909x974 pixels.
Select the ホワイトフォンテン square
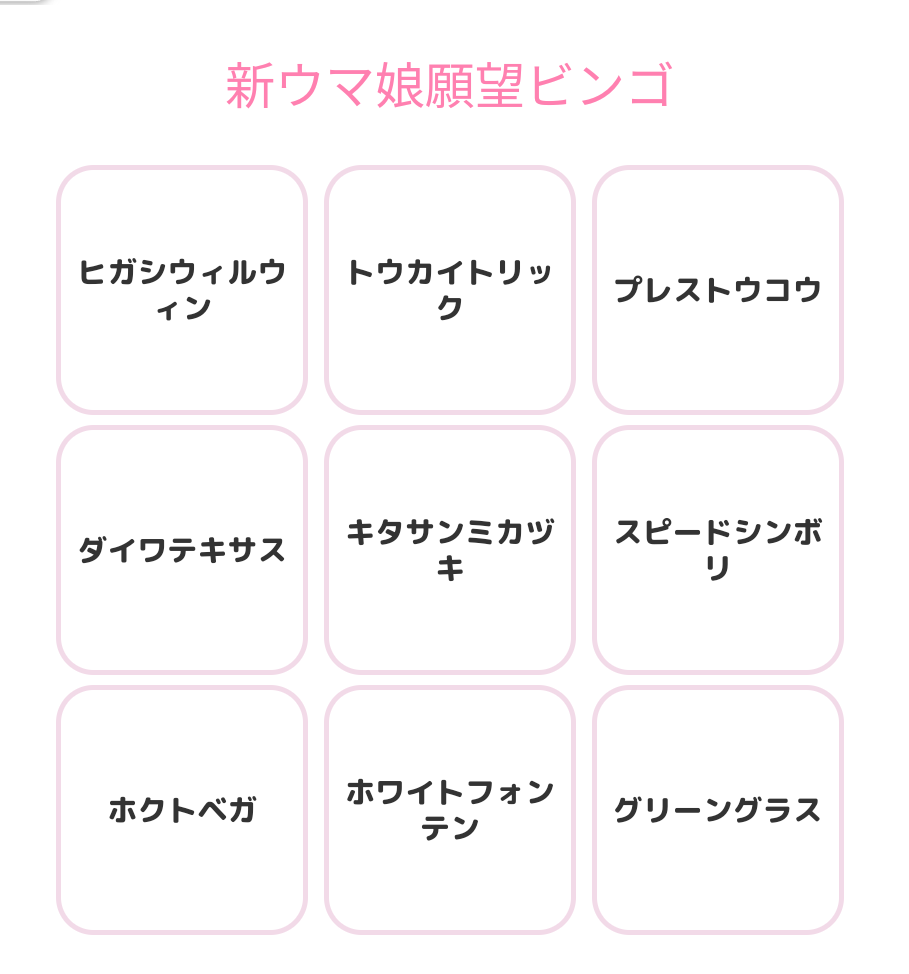tap(450, 810)
